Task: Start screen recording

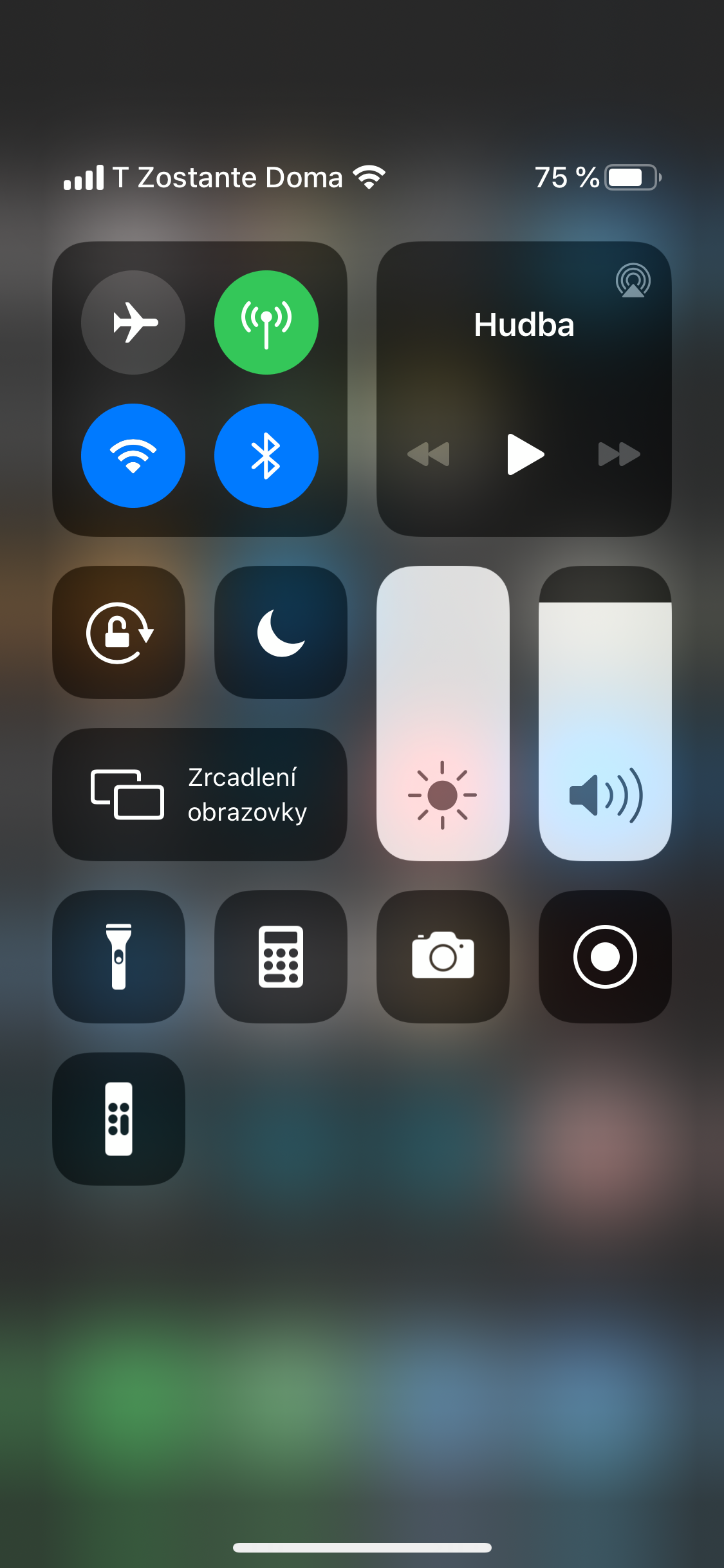Action: pyautogui.click(x=605, y=957)
